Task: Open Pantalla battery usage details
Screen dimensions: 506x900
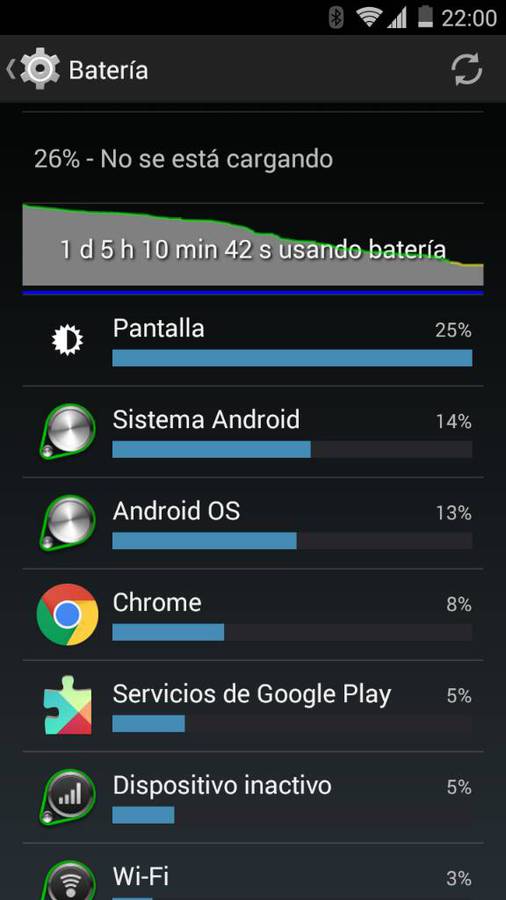Action: pos(253,340)
